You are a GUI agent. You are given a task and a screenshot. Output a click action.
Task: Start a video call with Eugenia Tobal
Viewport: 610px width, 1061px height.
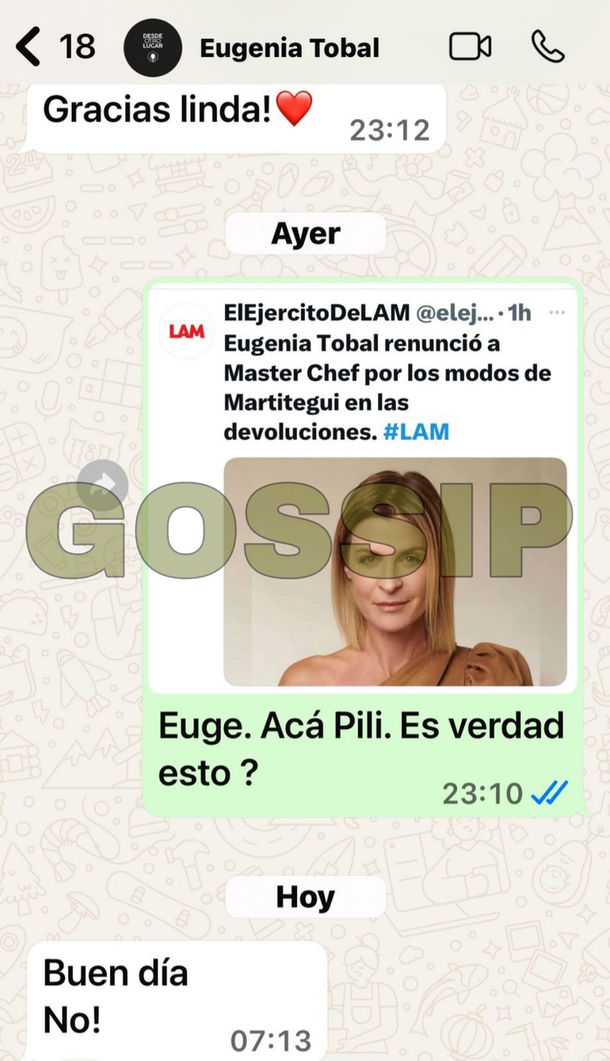point(469,46)
